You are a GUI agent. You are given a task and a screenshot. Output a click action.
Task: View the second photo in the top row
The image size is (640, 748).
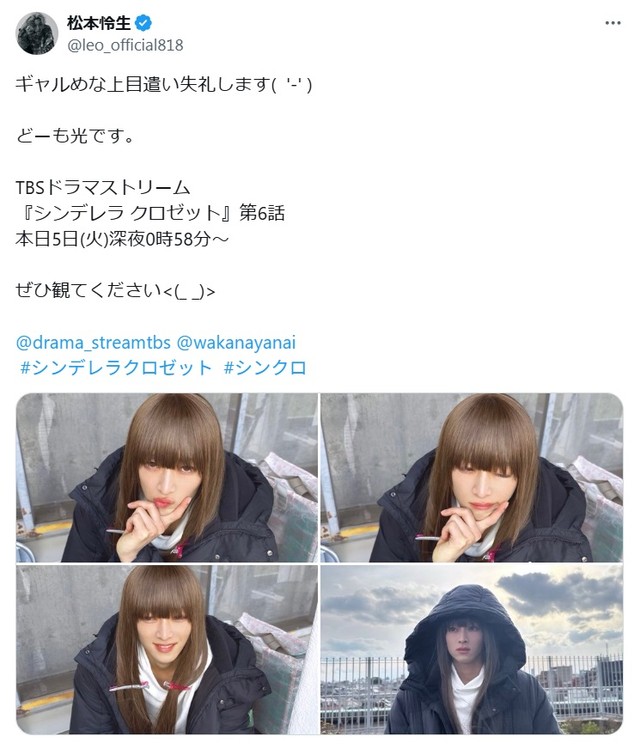[470, 477]
